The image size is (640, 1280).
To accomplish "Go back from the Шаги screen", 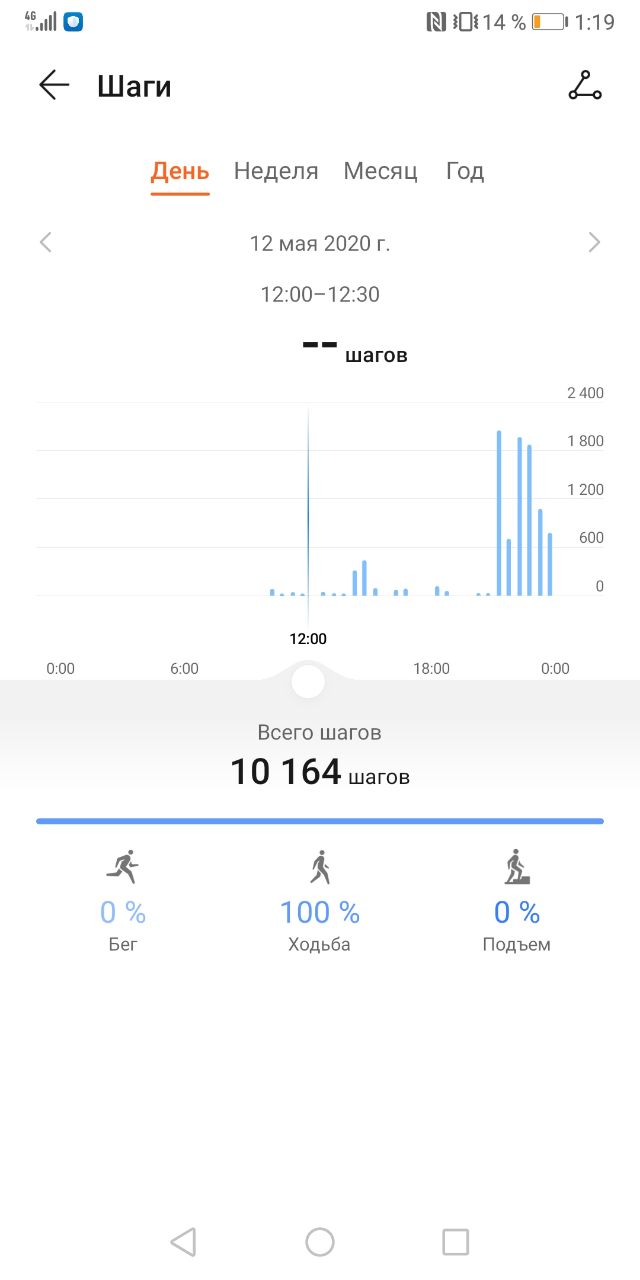I will click(54, 86).
